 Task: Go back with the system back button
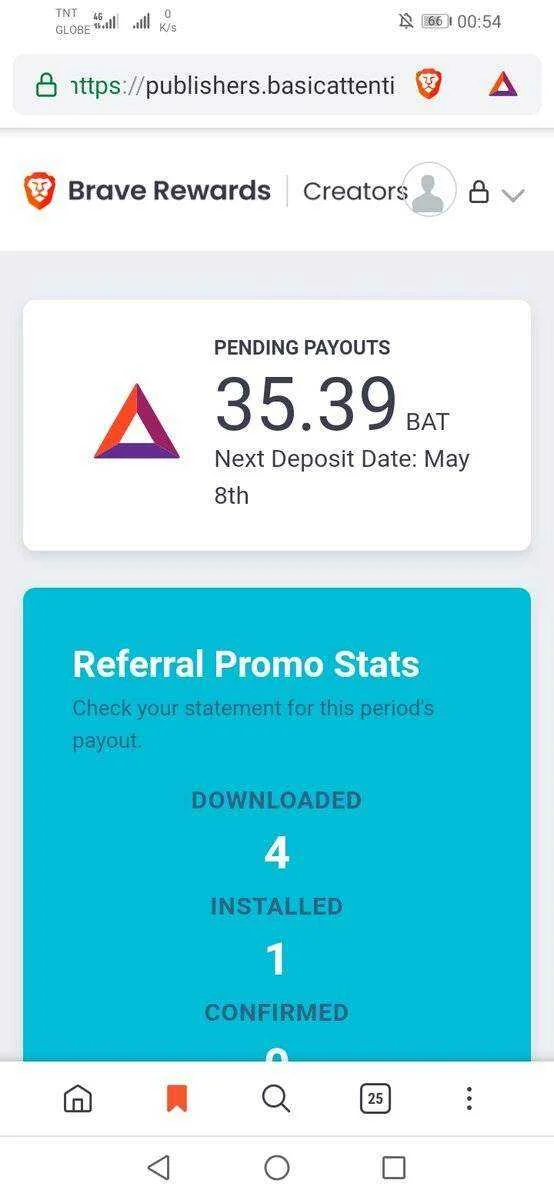[158, 1167]
